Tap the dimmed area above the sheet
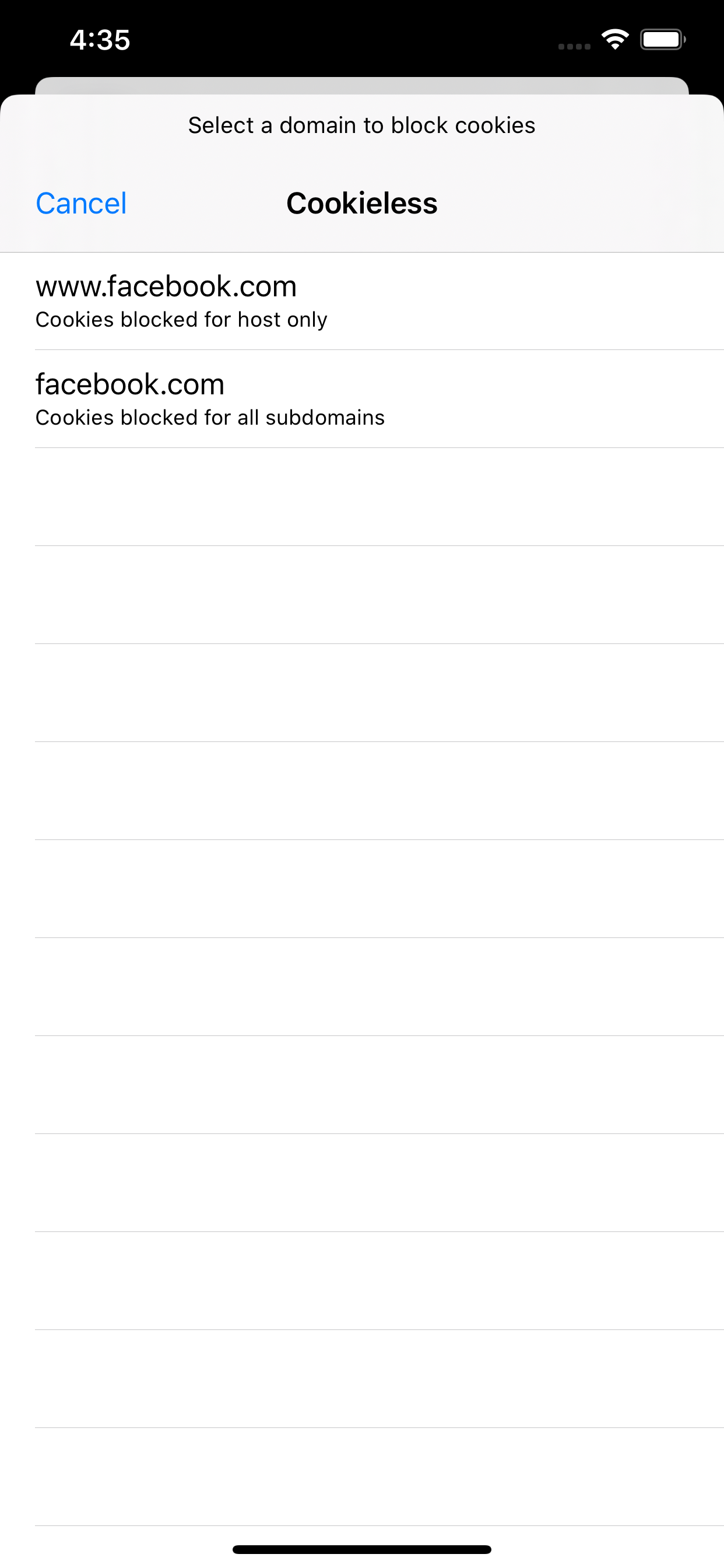Viewport: 724px width, 1568px height. 362,67
